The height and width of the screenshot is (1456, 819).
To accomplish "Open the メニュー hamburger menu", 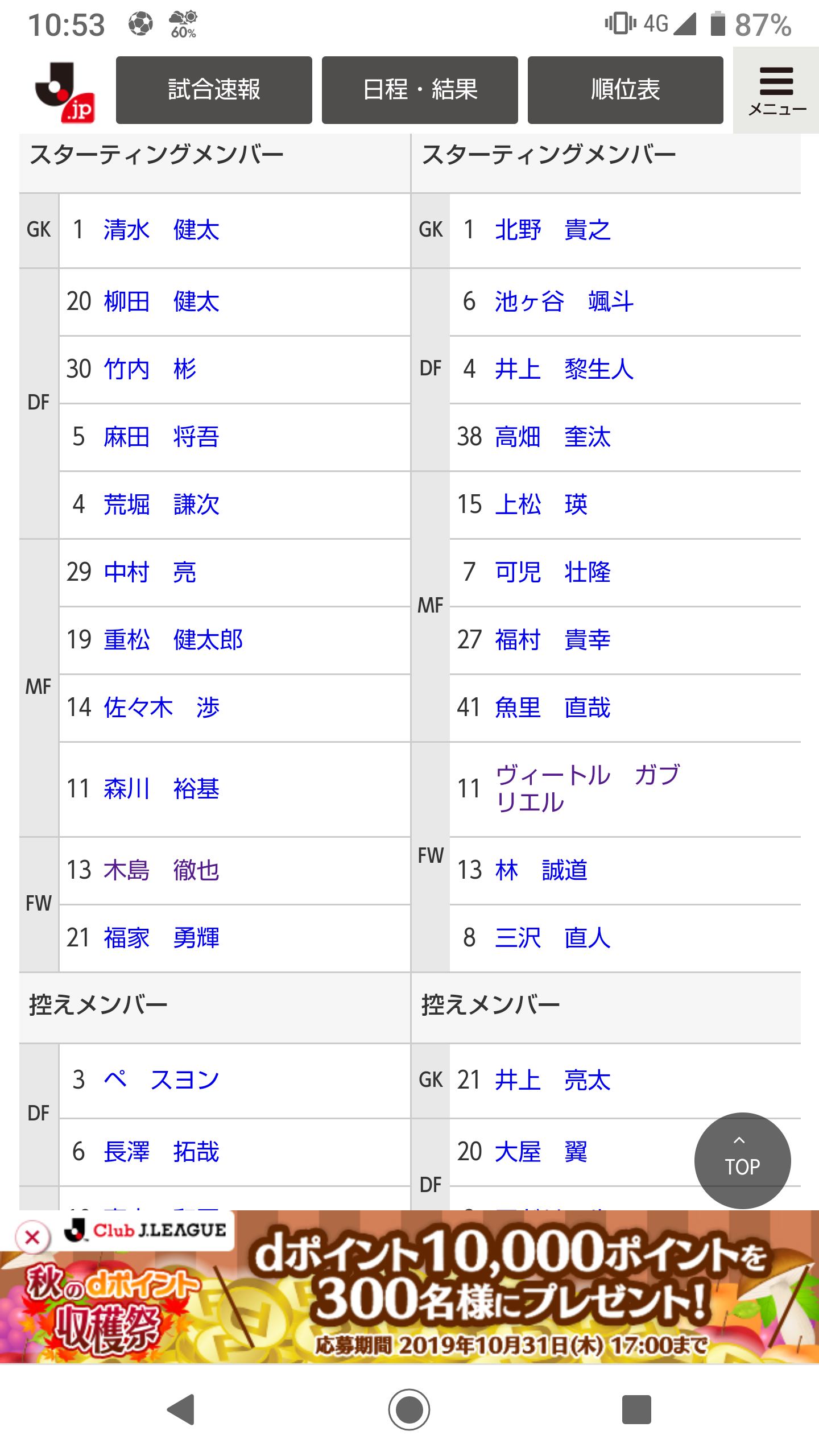I will (776, 91).
